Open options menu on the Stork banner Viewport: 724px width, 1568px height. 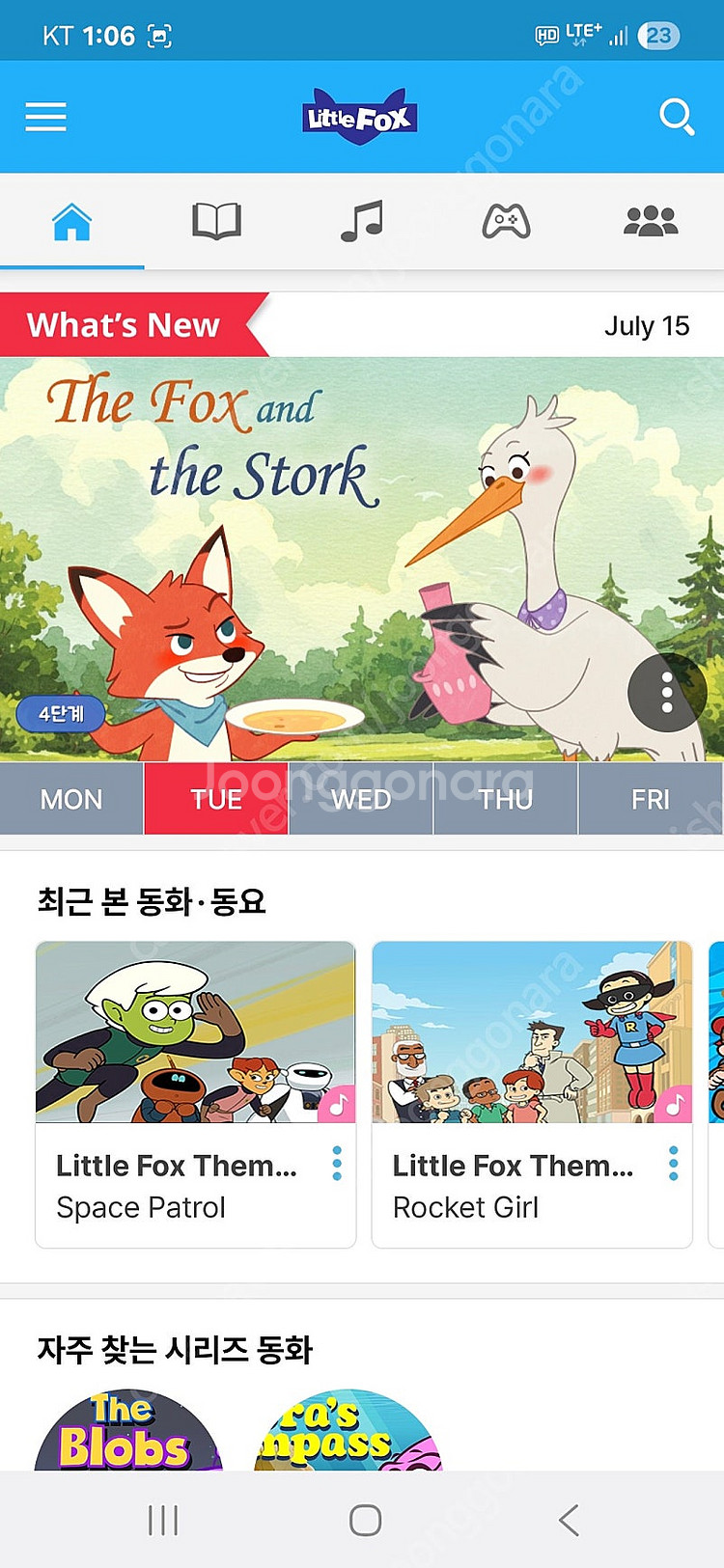click(666, 693)
